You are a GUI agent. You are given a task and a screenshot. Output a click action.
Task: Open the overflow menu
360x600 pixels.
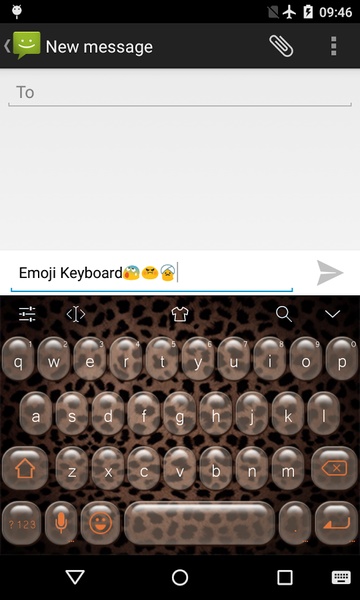(x=334, y=46)
